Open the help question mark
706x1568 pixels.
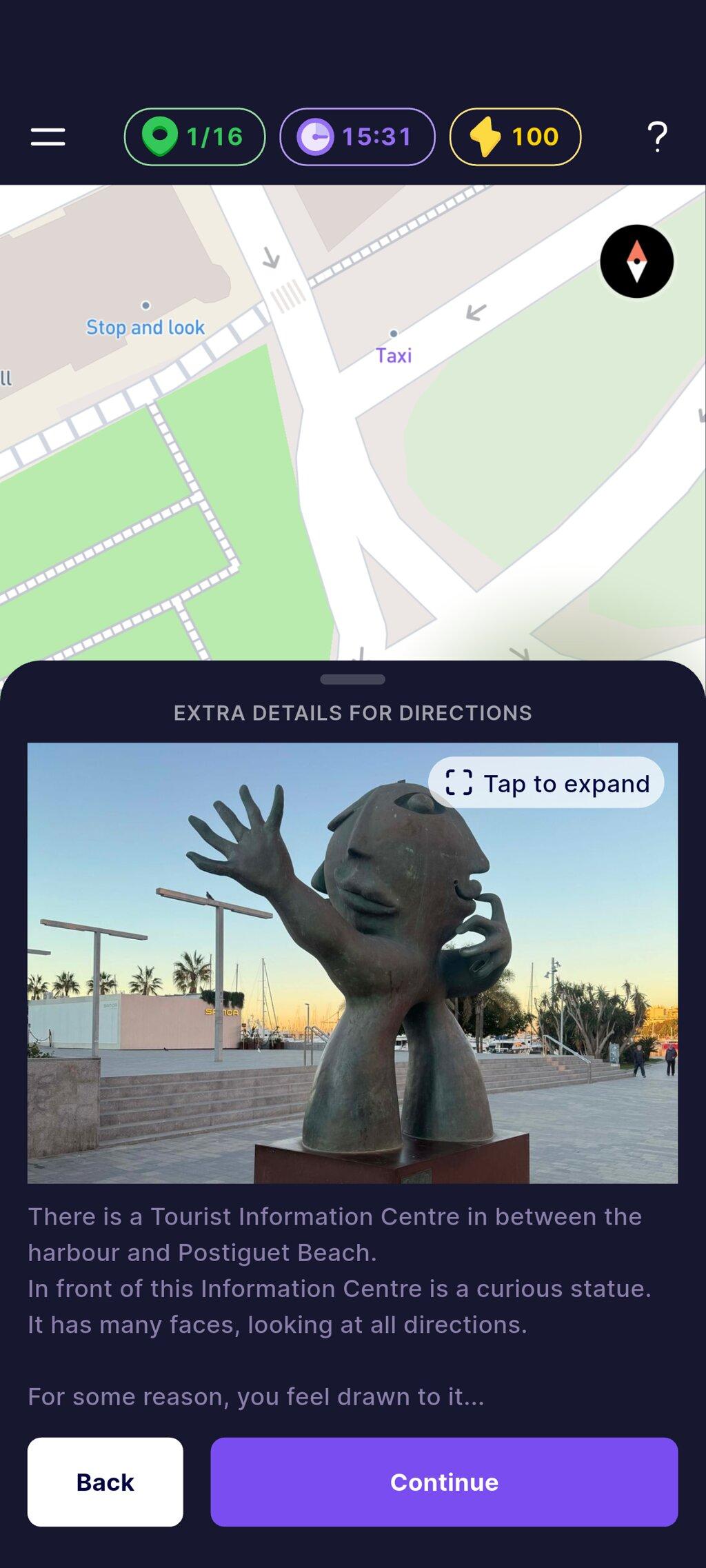[657, 137]
